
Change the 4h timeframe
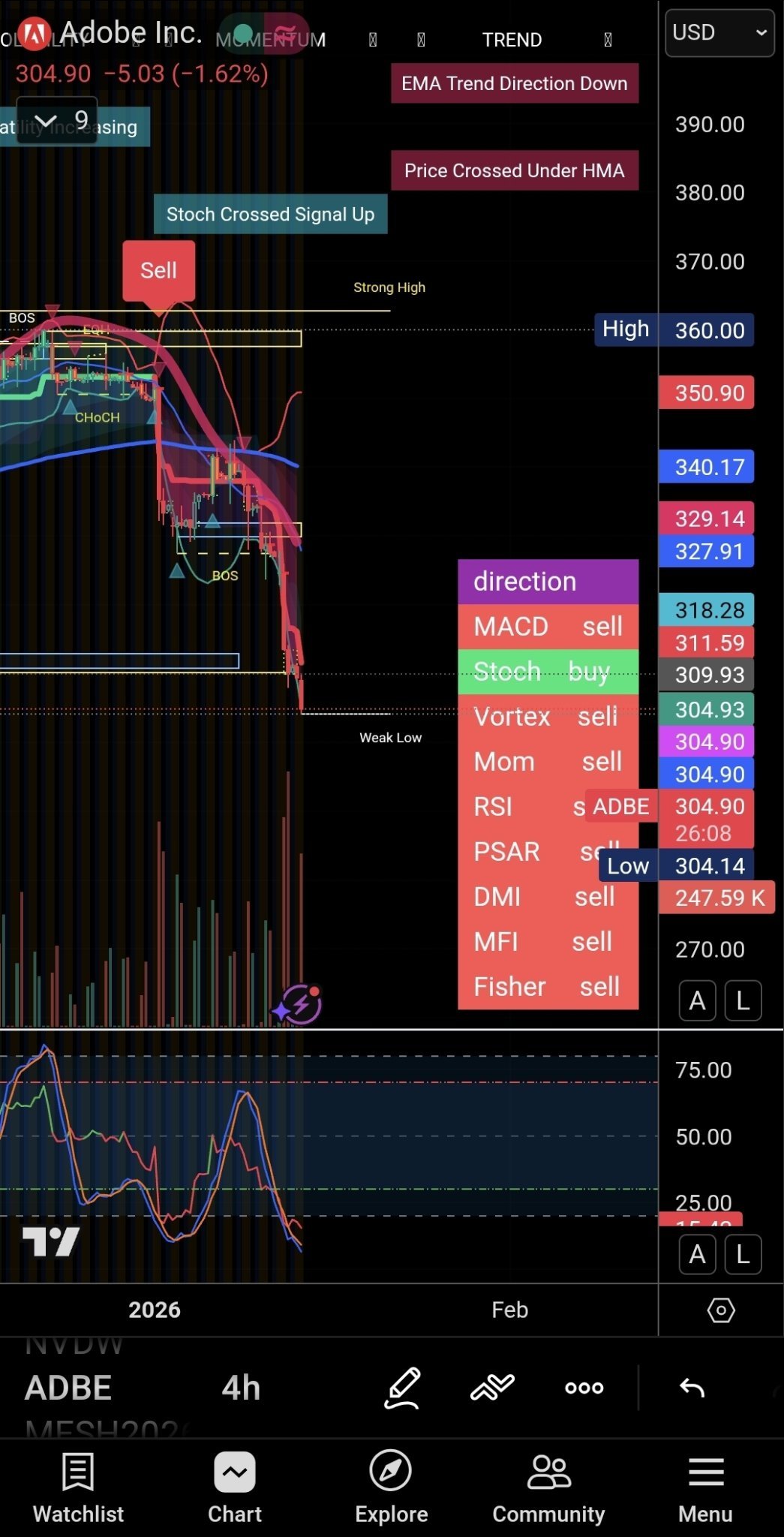pos(241,1388)
